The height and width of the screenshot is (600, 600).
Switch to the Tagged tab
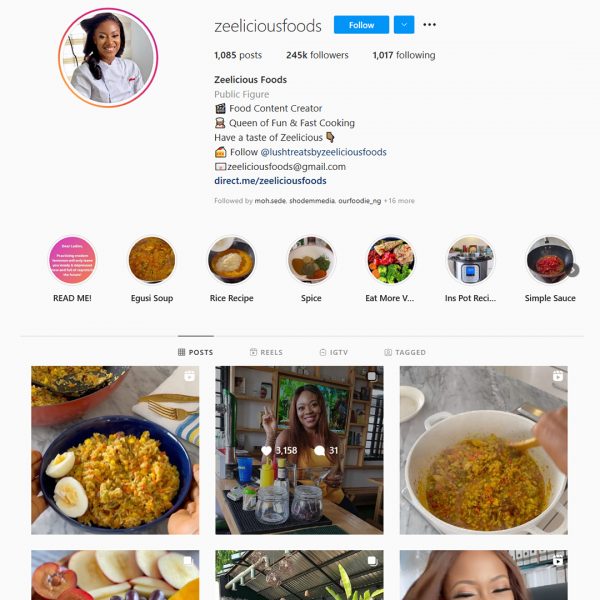point(404,352)
